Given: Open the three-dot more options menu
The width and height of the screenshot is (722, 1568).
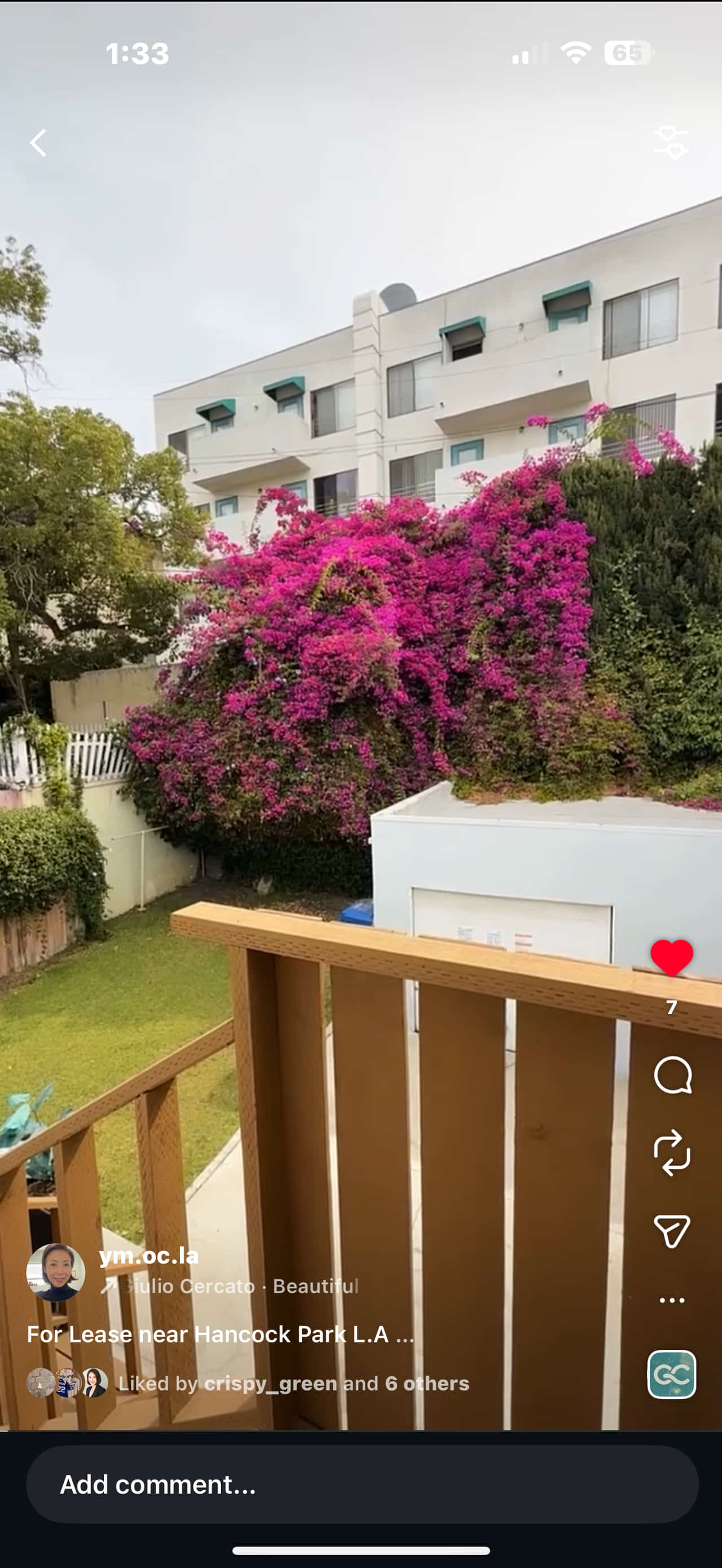Looking at the screenshot, I should (x=671, y=1300).
